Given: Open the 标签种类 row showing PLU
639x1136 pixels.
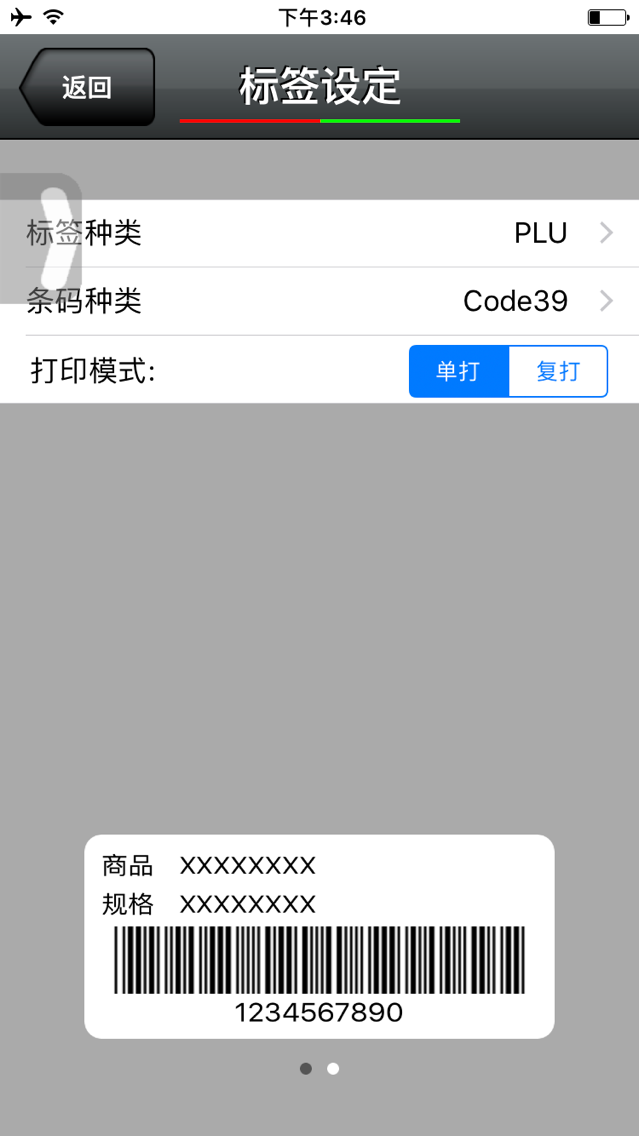Looking at the screenshot, I should 320,233.
